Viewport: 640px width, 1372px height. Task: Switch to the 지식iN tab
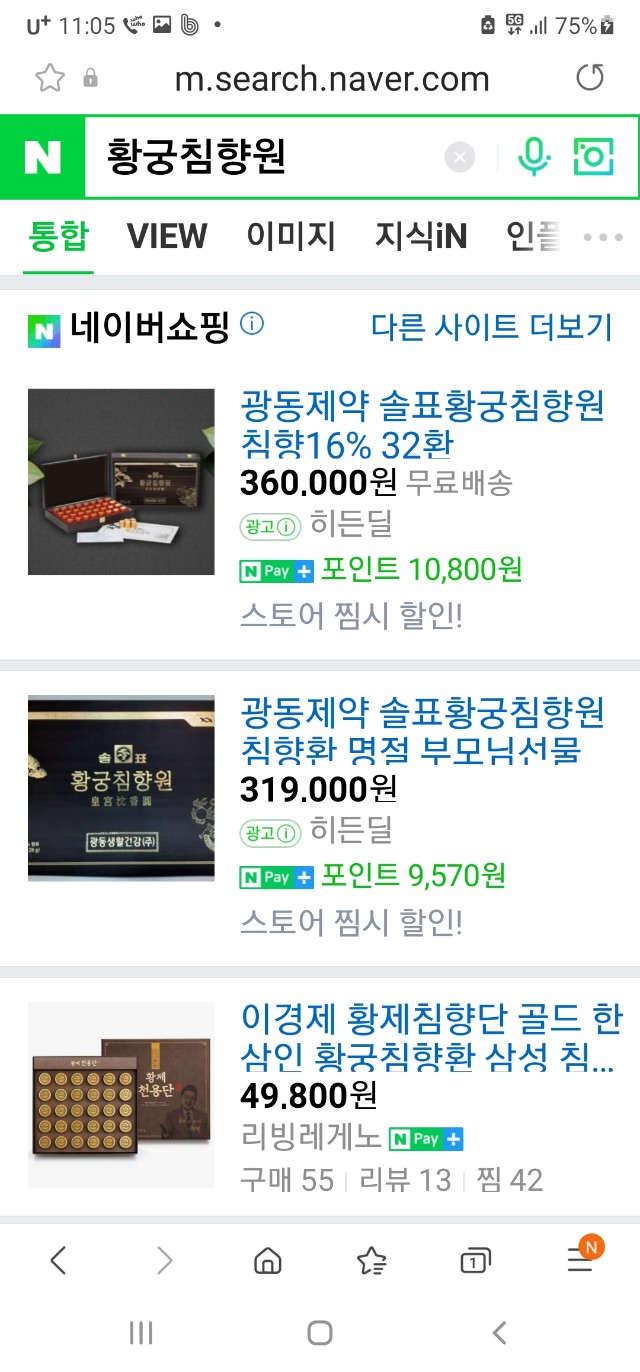pyautogui.click(x=421, y=236)
